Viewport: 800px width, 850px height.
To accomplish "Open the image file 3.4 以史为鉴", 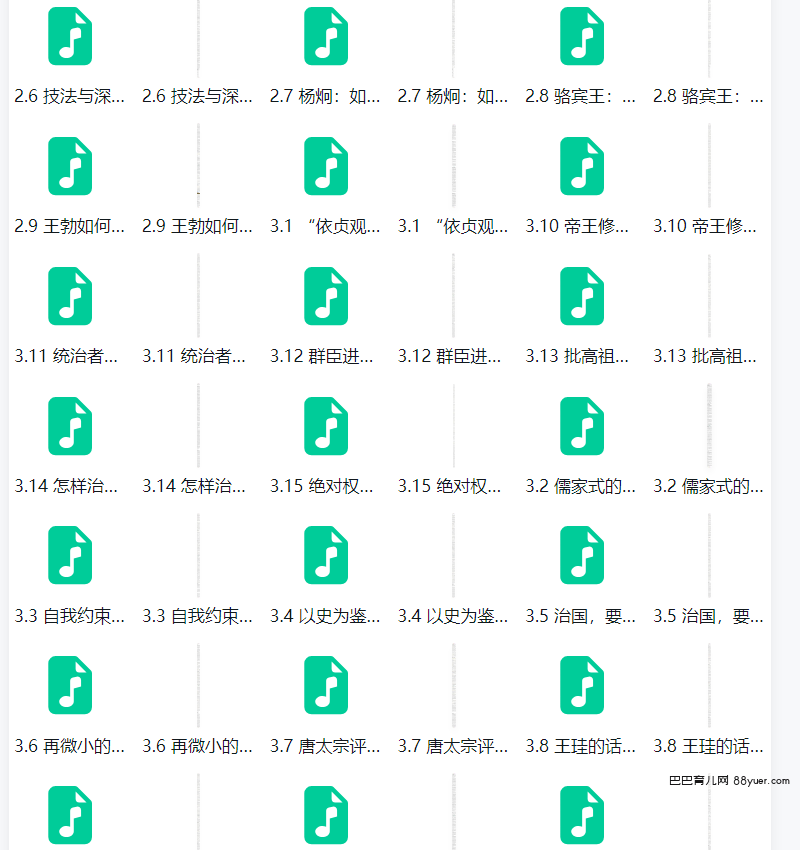I will pos(454,556).
